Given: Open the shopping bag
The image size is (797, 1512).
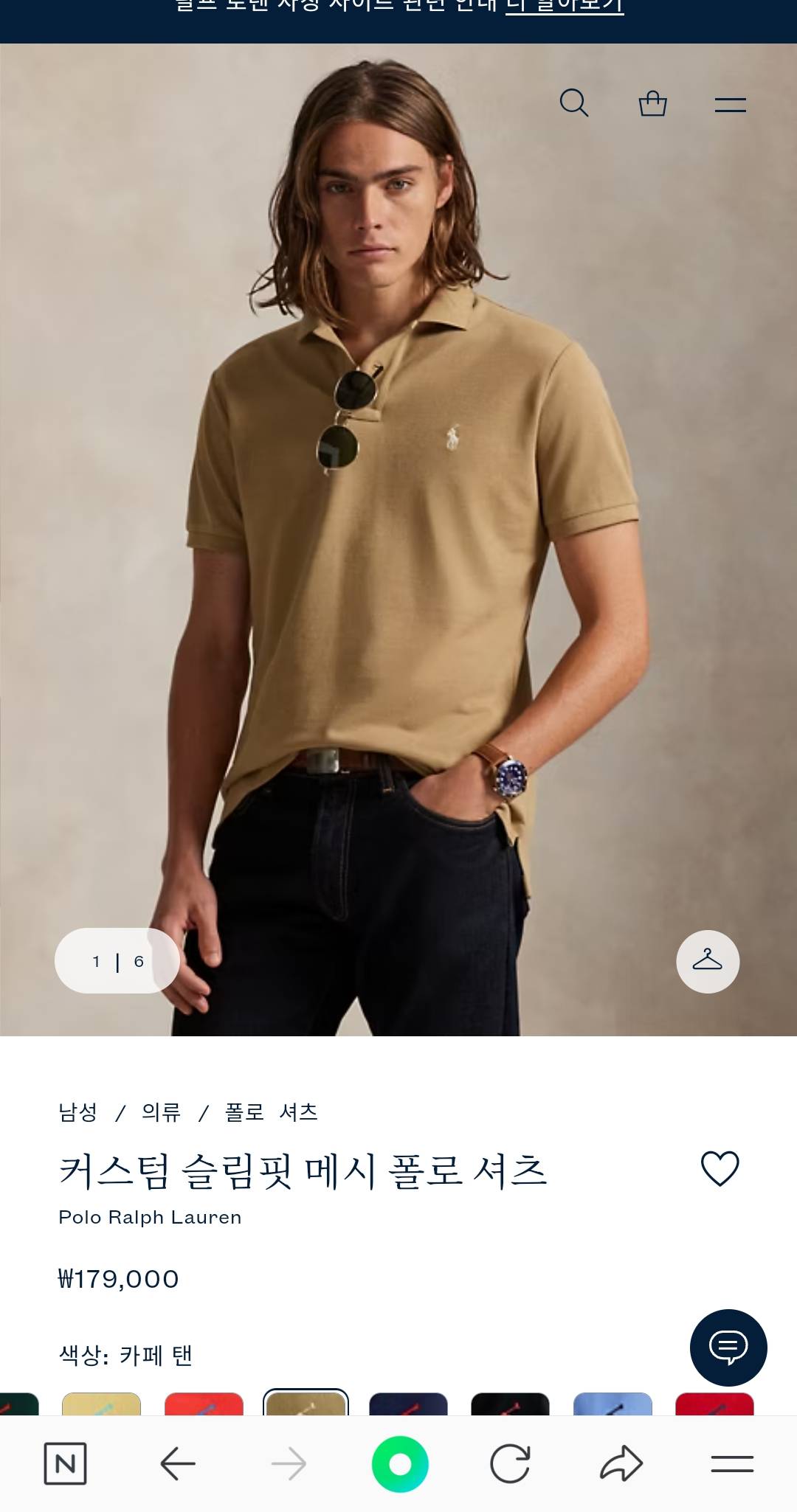Looking at the screenshot, I should (x=652, y=103).
